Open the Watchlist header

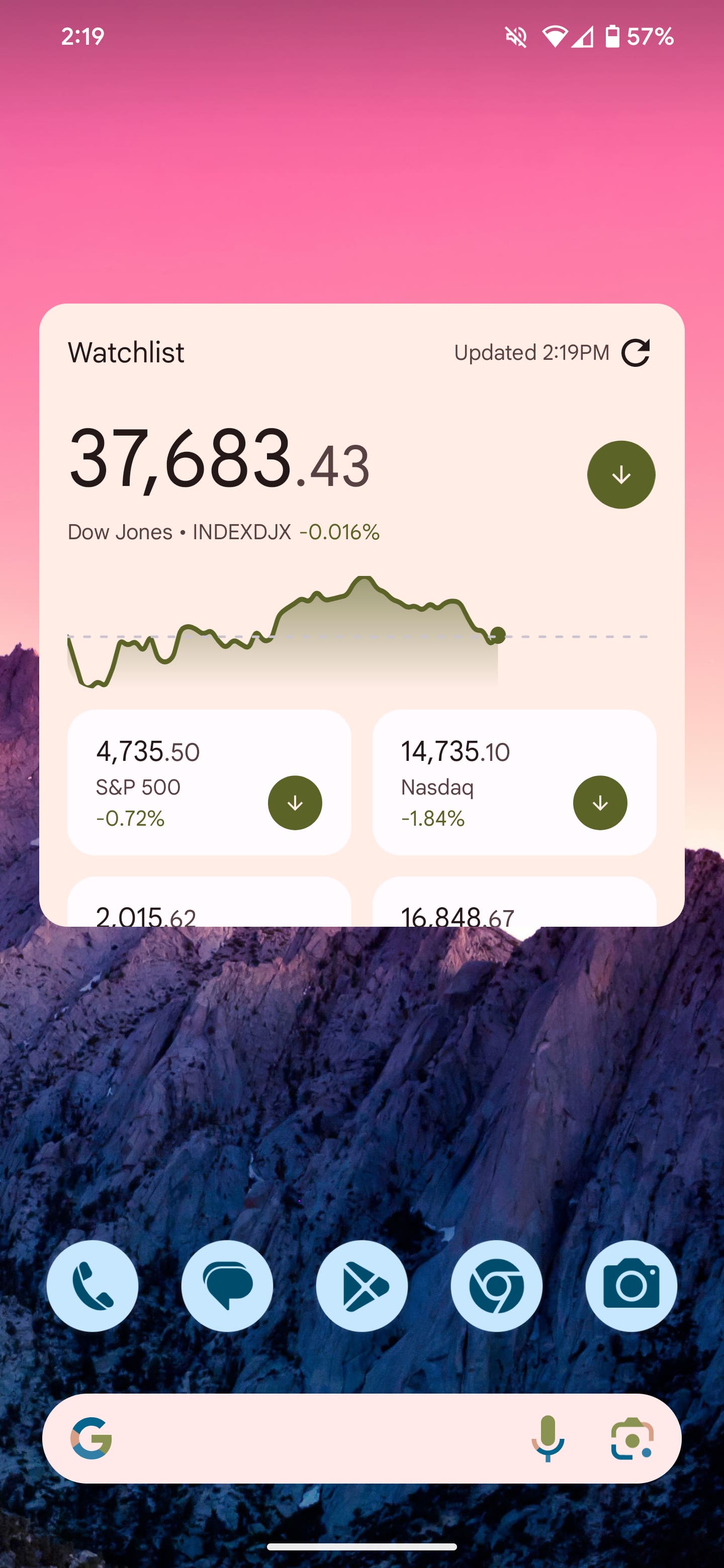[126, 352]
